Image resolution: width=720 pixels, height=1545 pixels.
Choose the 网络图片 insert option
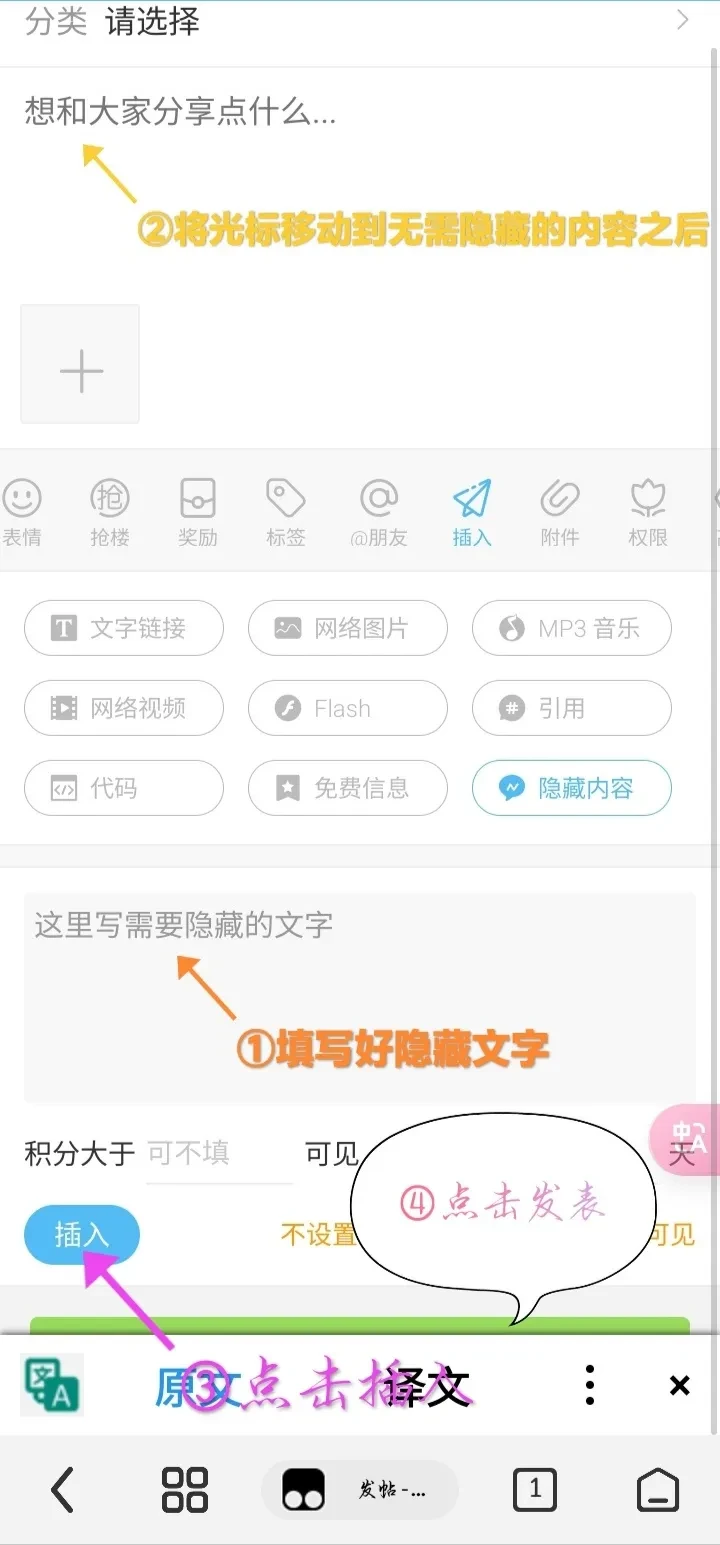347,628
